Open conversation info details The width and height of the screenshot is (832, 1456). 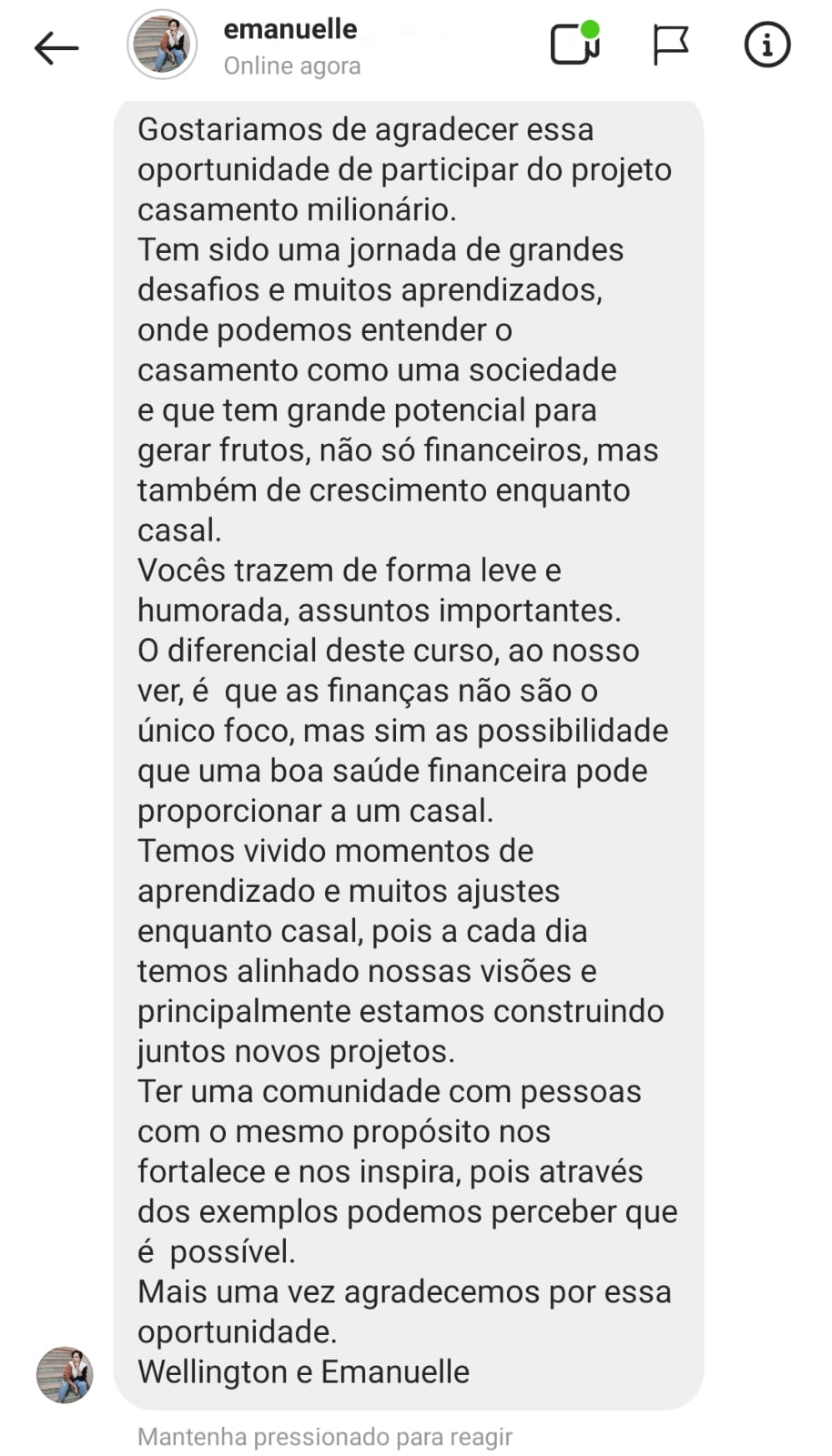[766, 45]
